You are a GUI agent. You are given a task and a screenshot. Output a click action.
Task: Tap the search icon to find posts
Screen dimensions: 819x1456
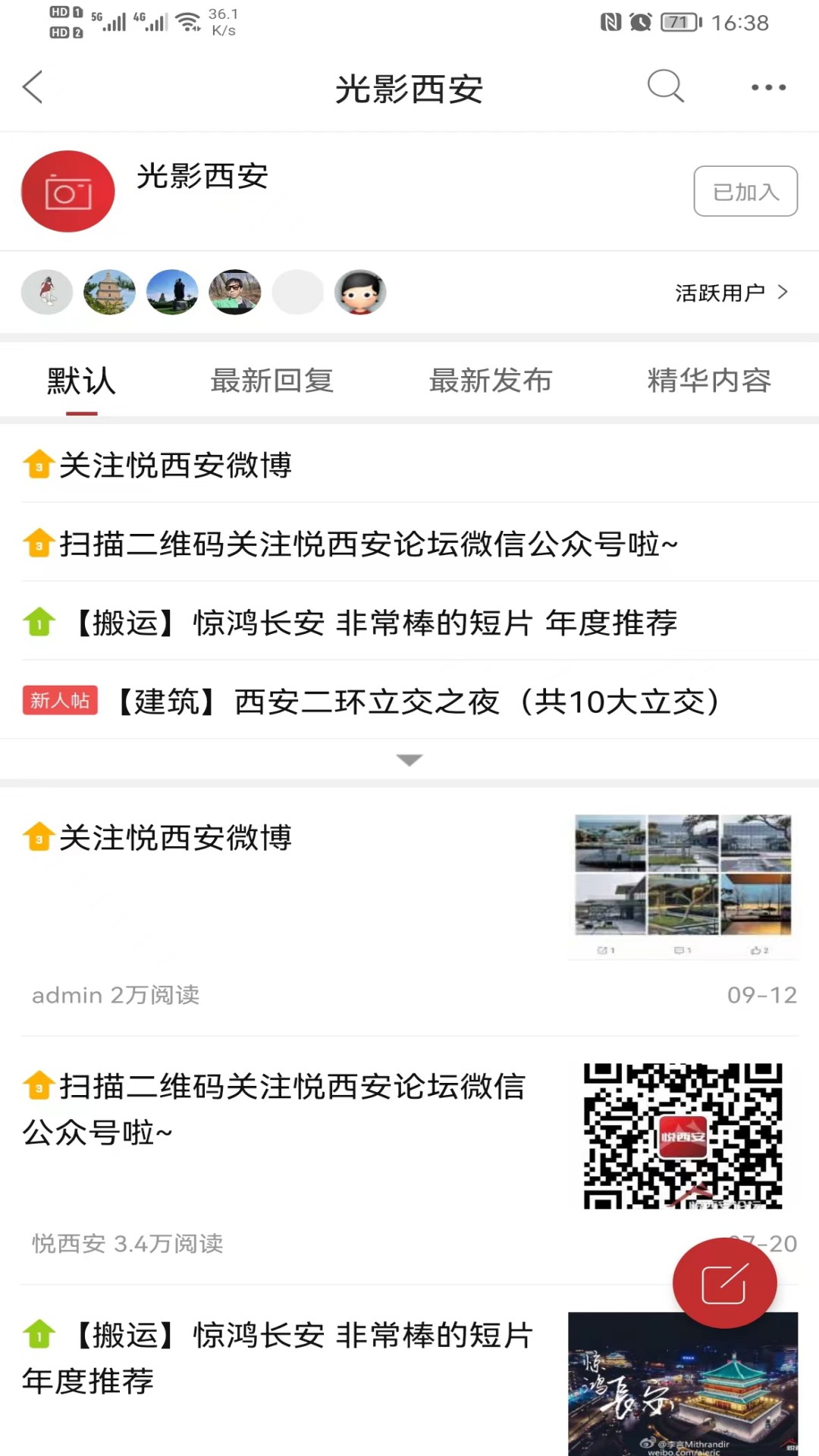pyautogui.click(x=666, y=86)
